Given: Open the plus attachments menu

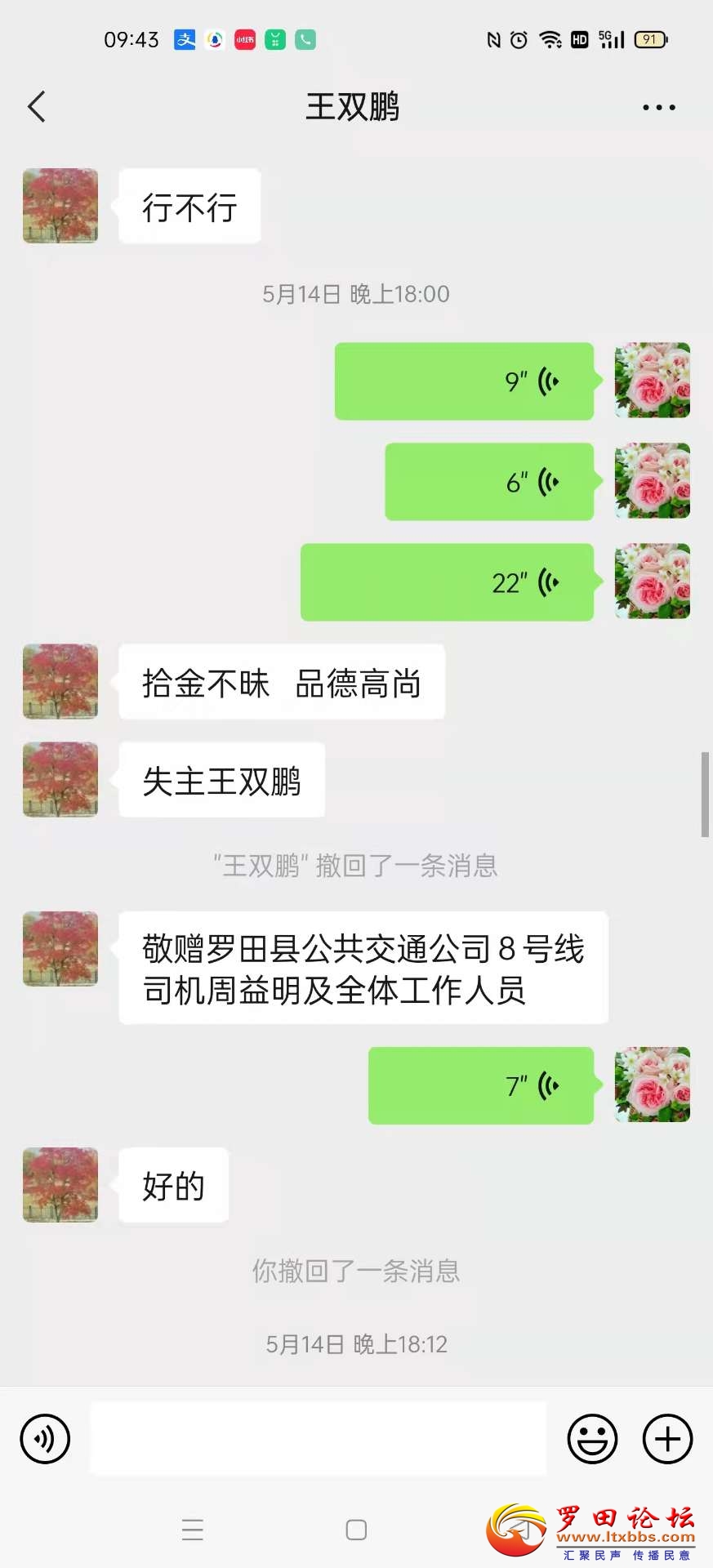Looking at the screenshot, I should [667, 1439].
